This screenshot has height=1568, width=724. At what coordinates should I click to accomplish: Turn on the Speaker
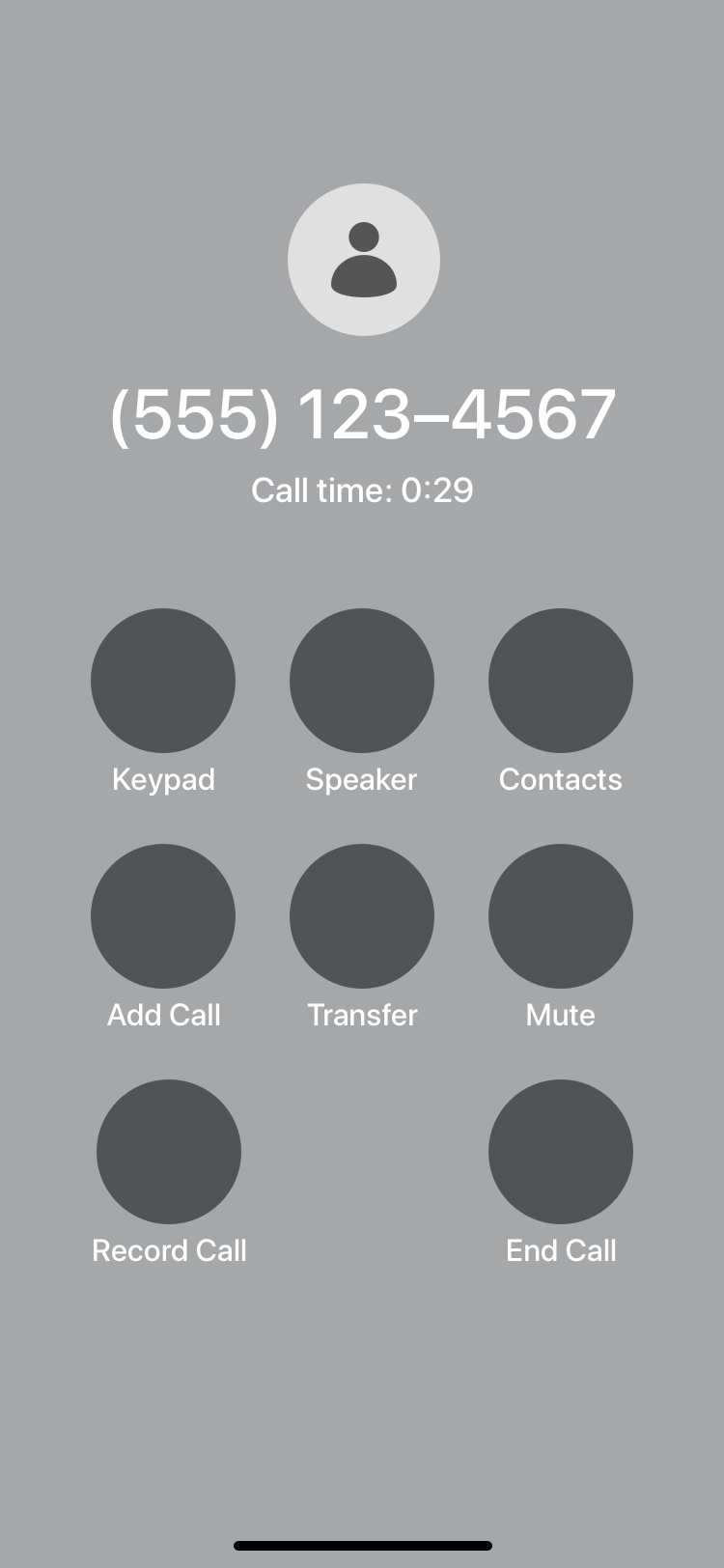(362, 681)
